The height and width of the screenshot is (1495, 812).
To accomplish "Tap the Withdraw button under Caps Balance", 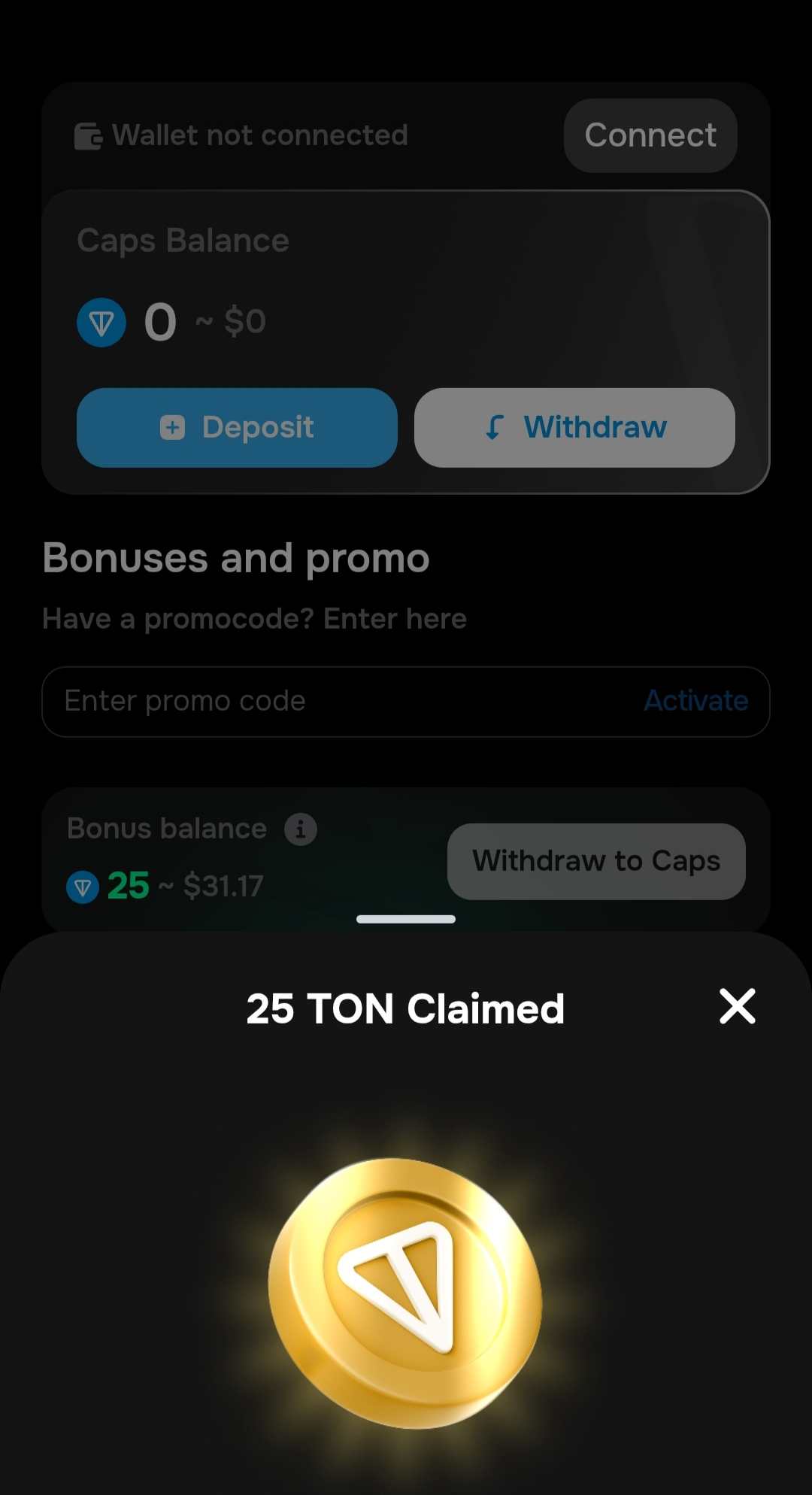I will click(x=574, y=427).
